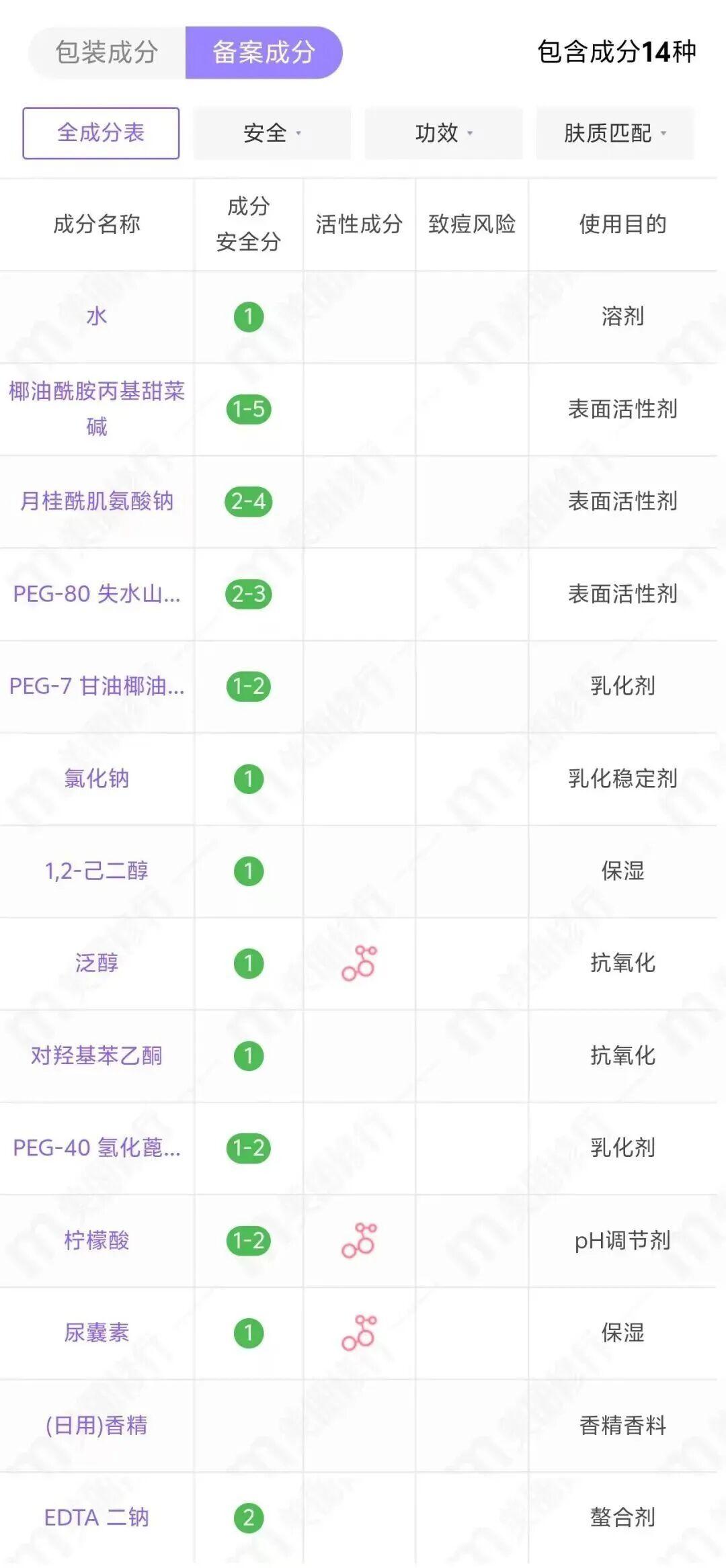View EDTA 二钠 ingredient details

coord(97,1518)
